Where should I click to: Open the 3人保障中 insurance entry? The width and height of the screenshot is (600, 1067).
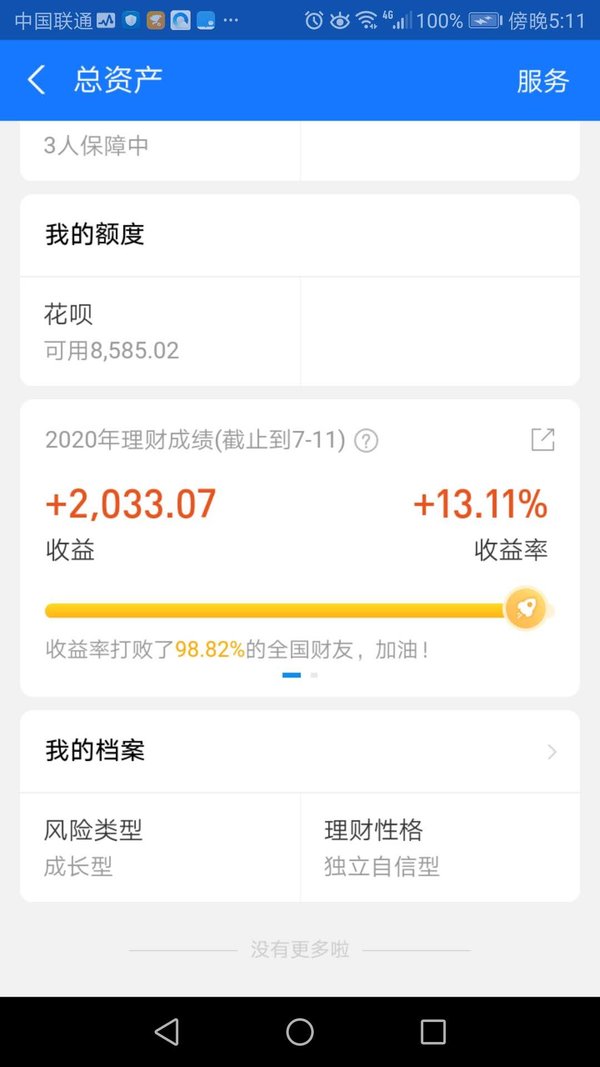[160, 151]
